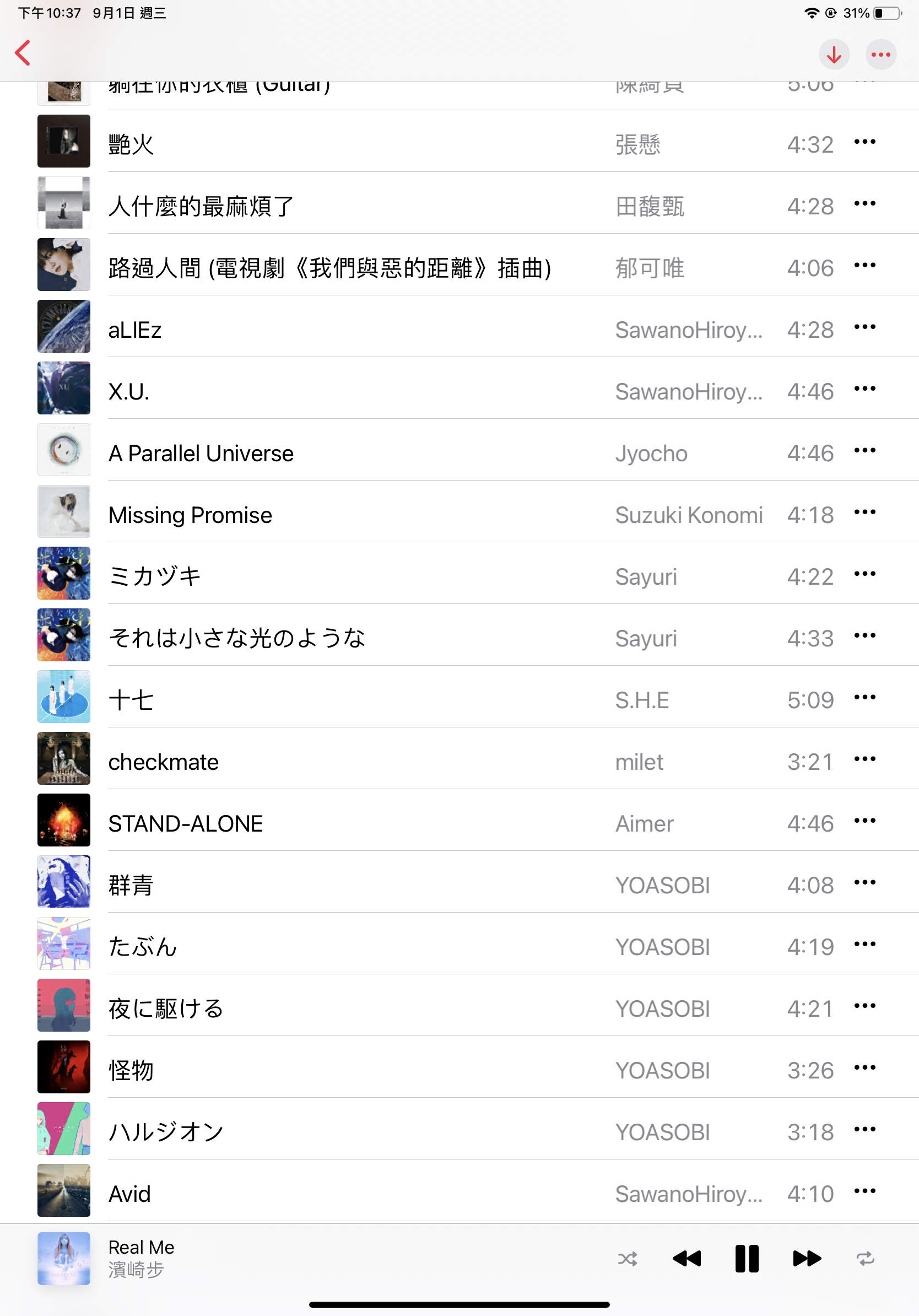919x1316 pixels.
Task: Play A Parallel Universe by Jyocho
Action: [201, 454]
